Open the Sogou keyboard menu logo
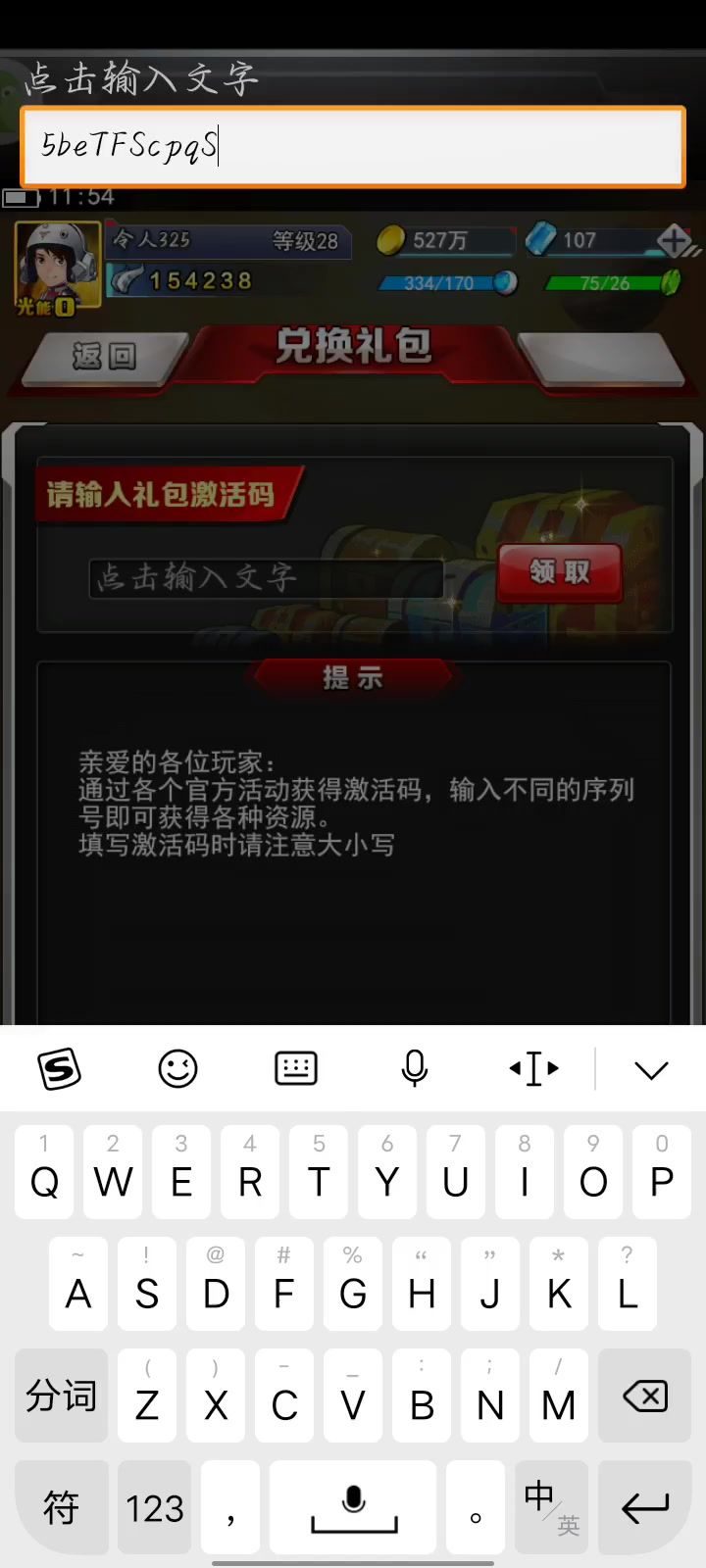Image resolution: width=706 pixels, height=1568 pixels. pyautogui.click(x=59, y=1068)
